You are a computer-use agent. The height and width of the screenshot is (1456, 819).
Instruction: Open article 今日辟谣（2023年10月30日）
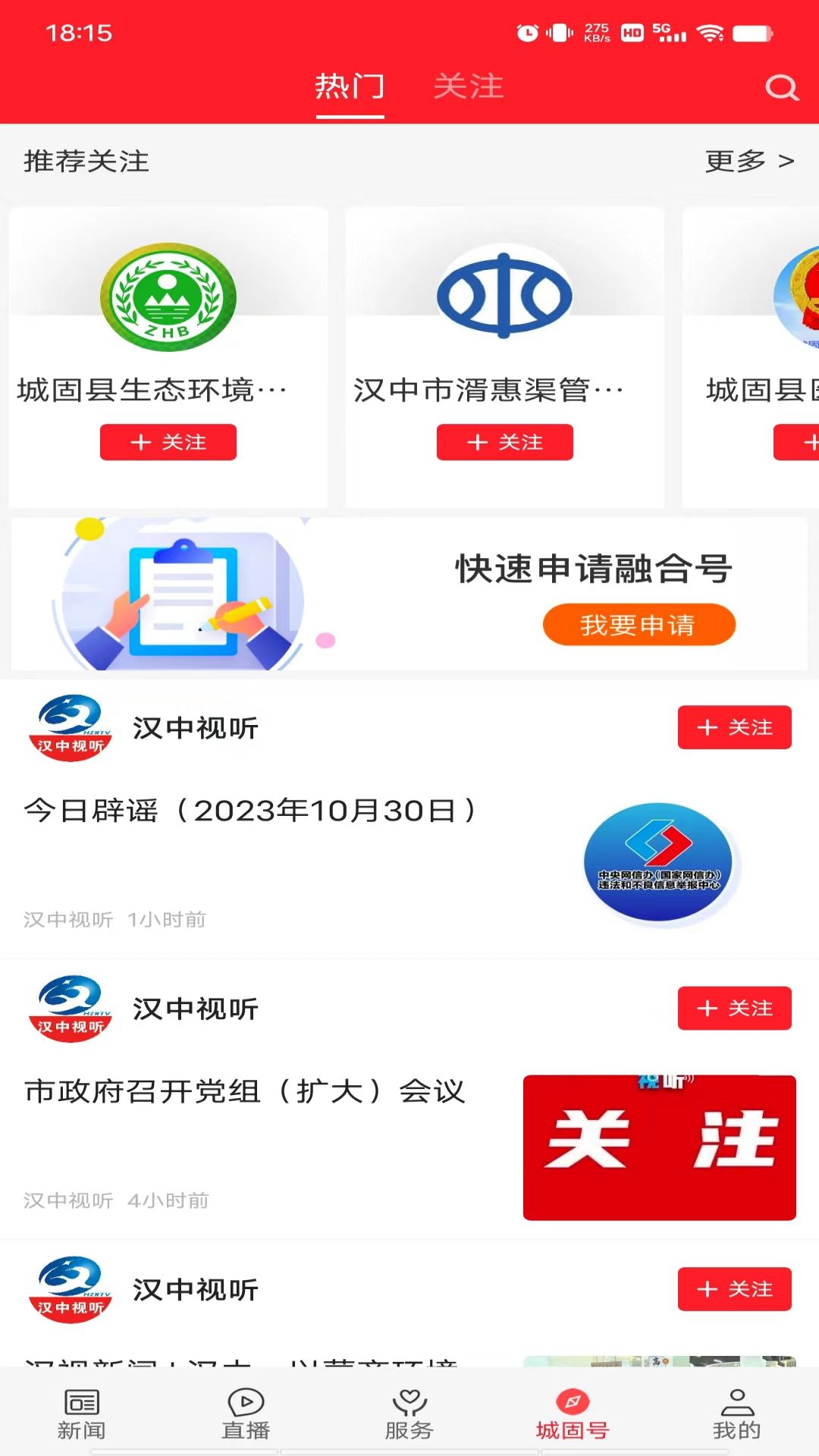click(x=250, y=811)
